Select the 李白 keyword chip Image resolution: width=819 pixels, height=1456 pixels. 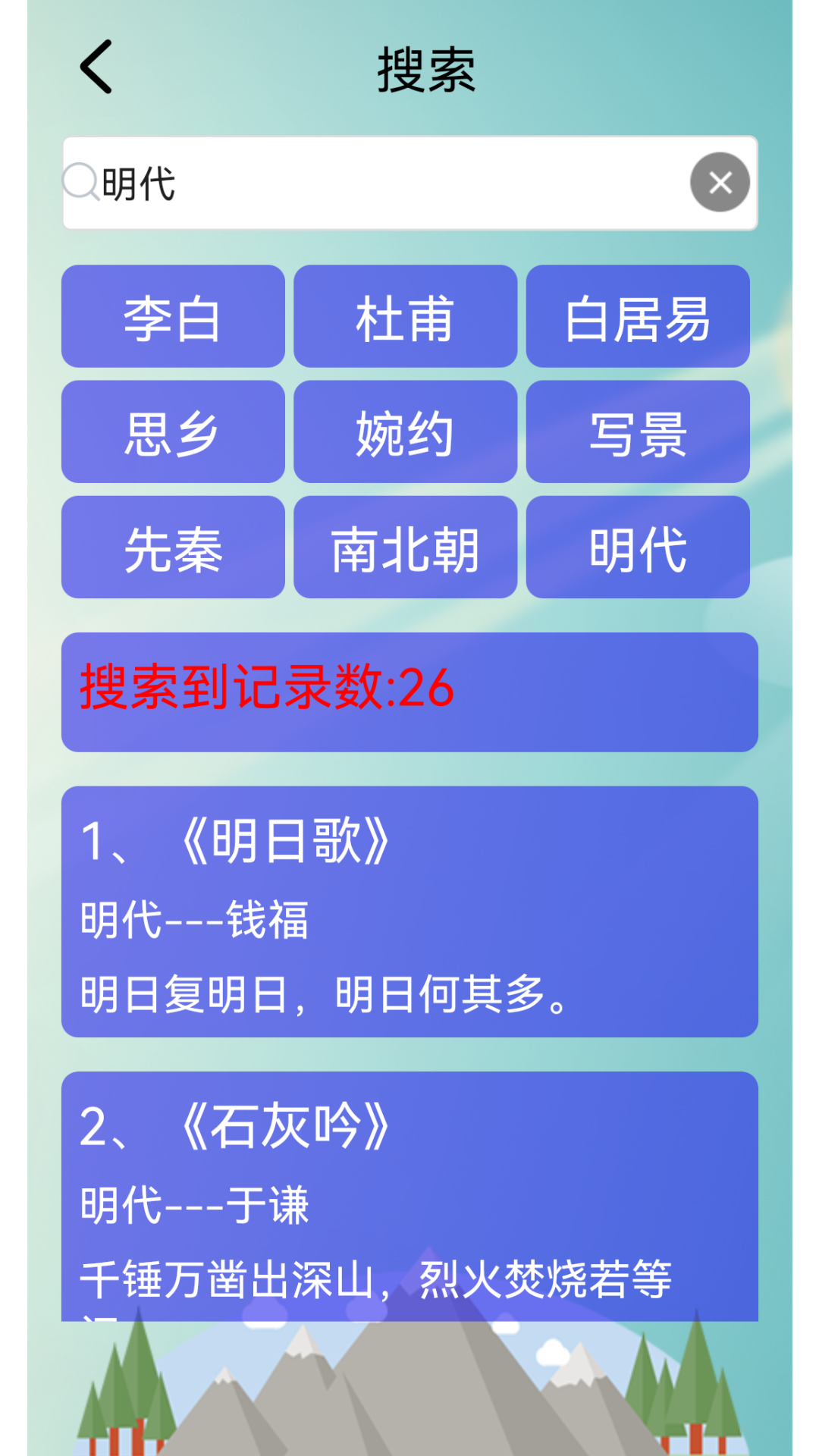173,316
